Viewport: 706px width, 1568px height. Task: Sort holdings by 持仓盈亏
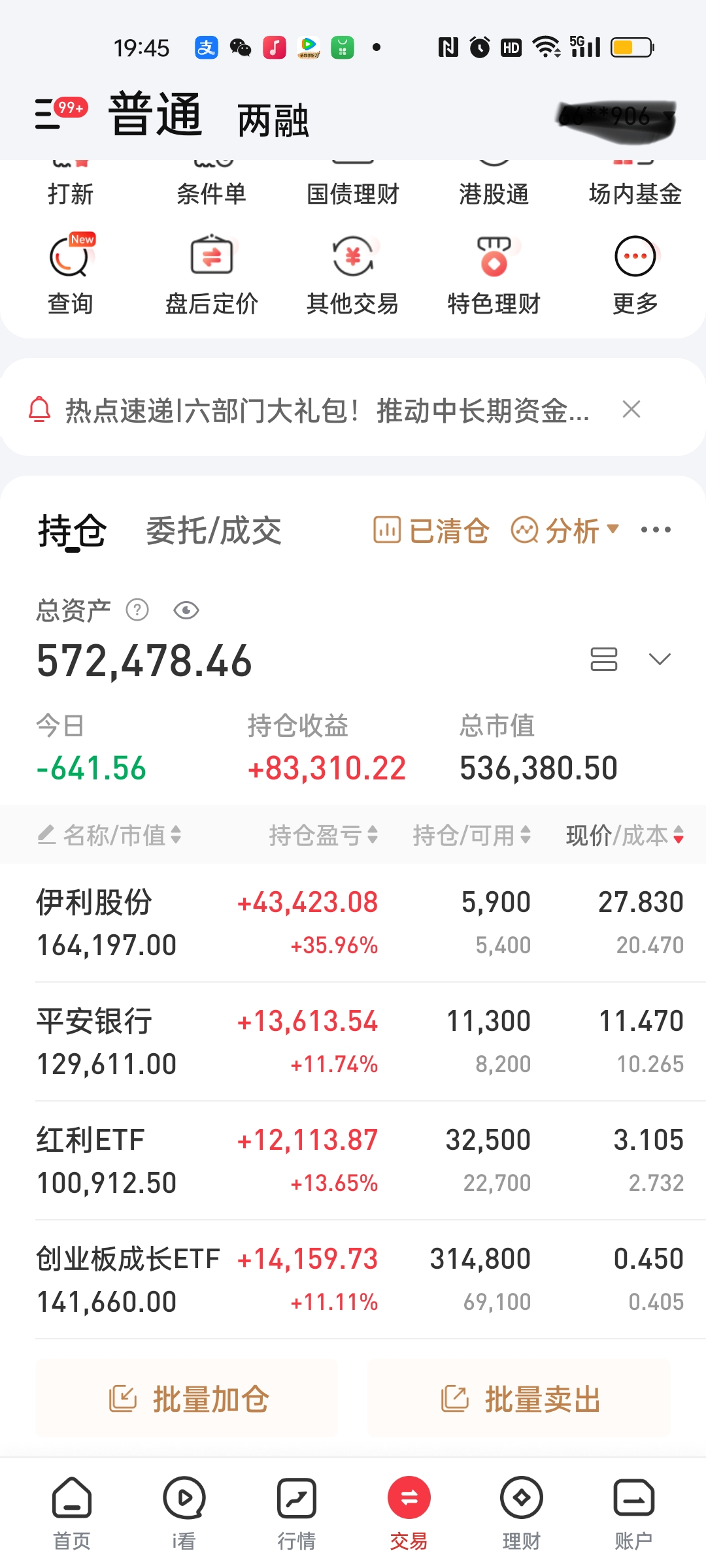323,835
